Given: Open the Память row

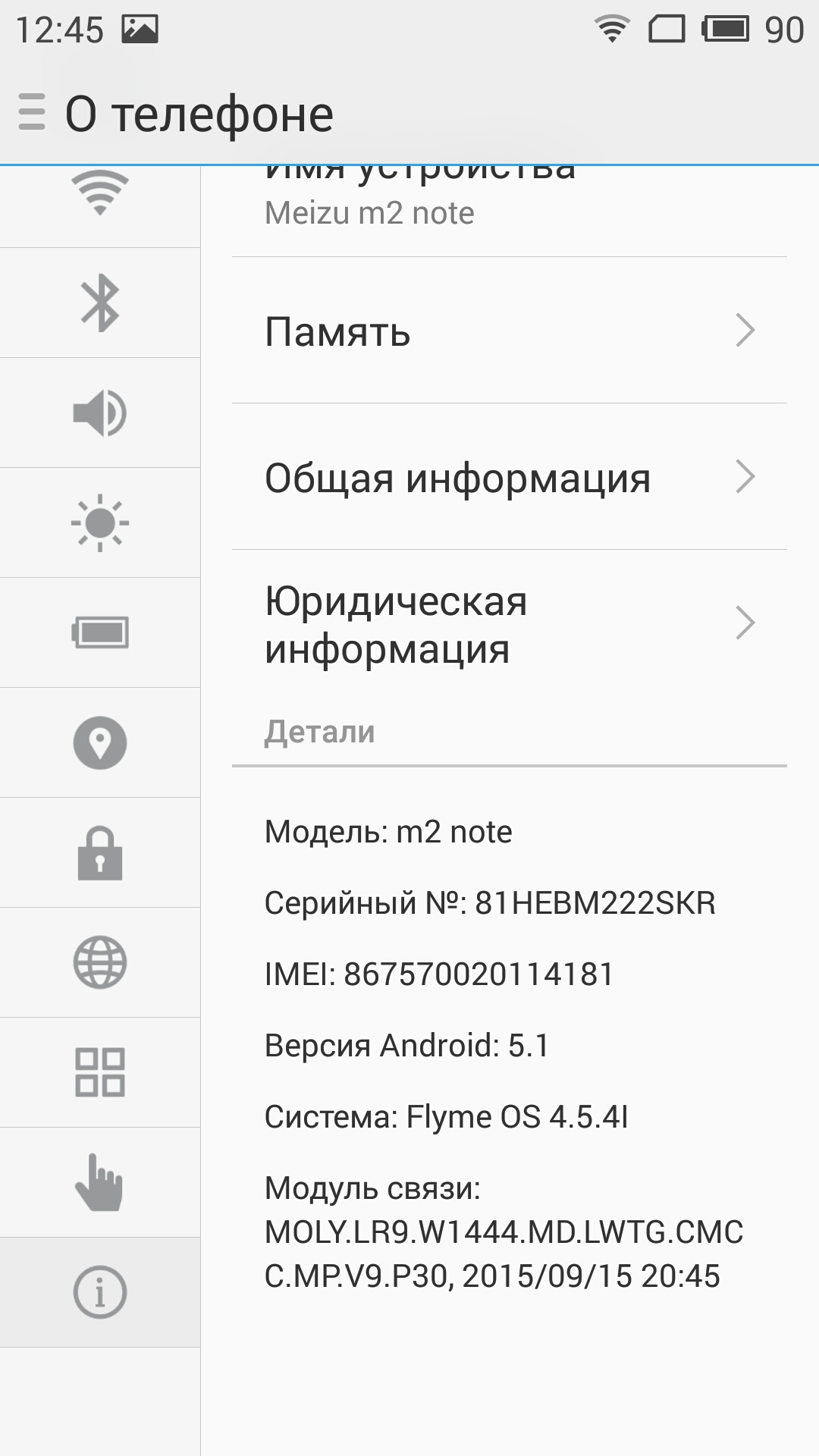Looking at the screenshot, I should click(510, 331).
